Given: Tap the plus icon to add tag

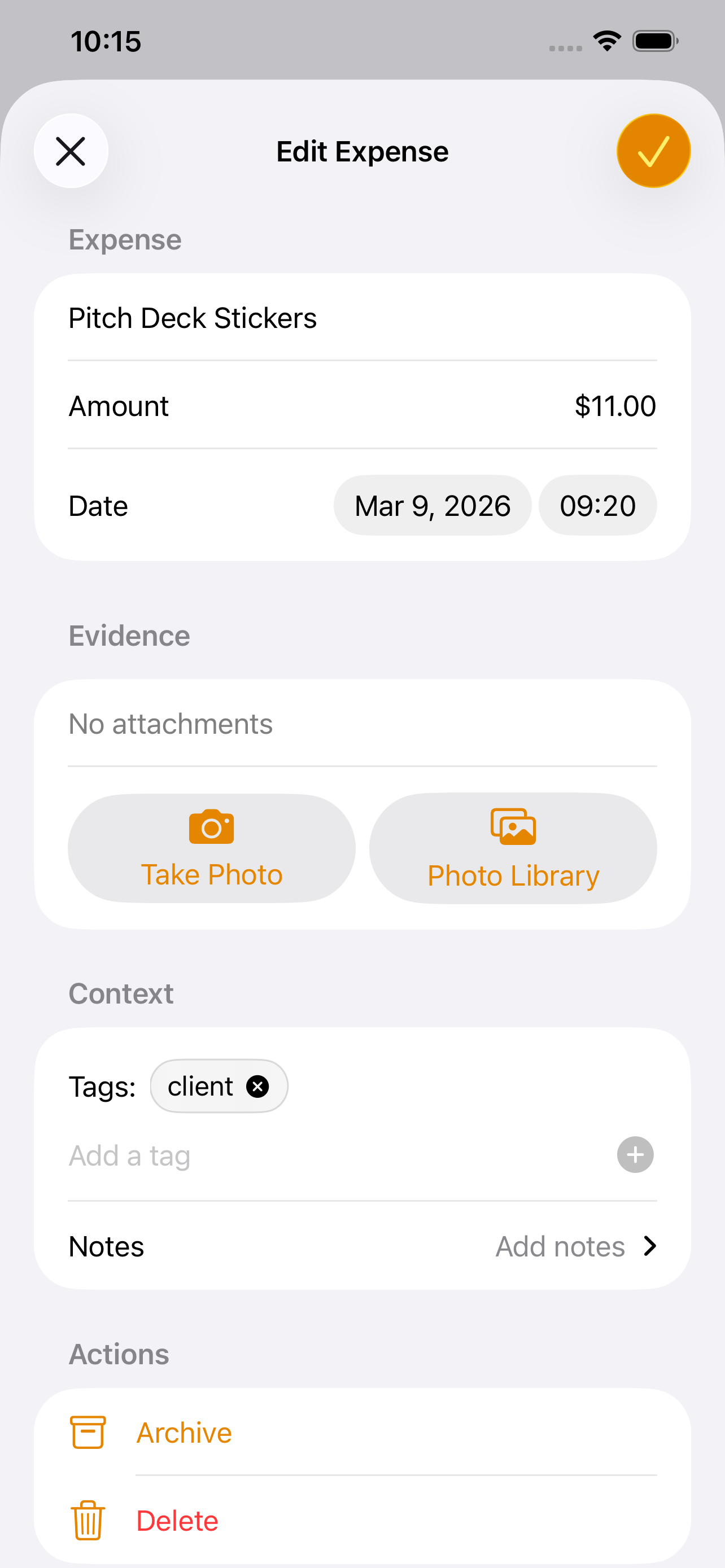Looking at the screenshot, I should pos(635,1155).
